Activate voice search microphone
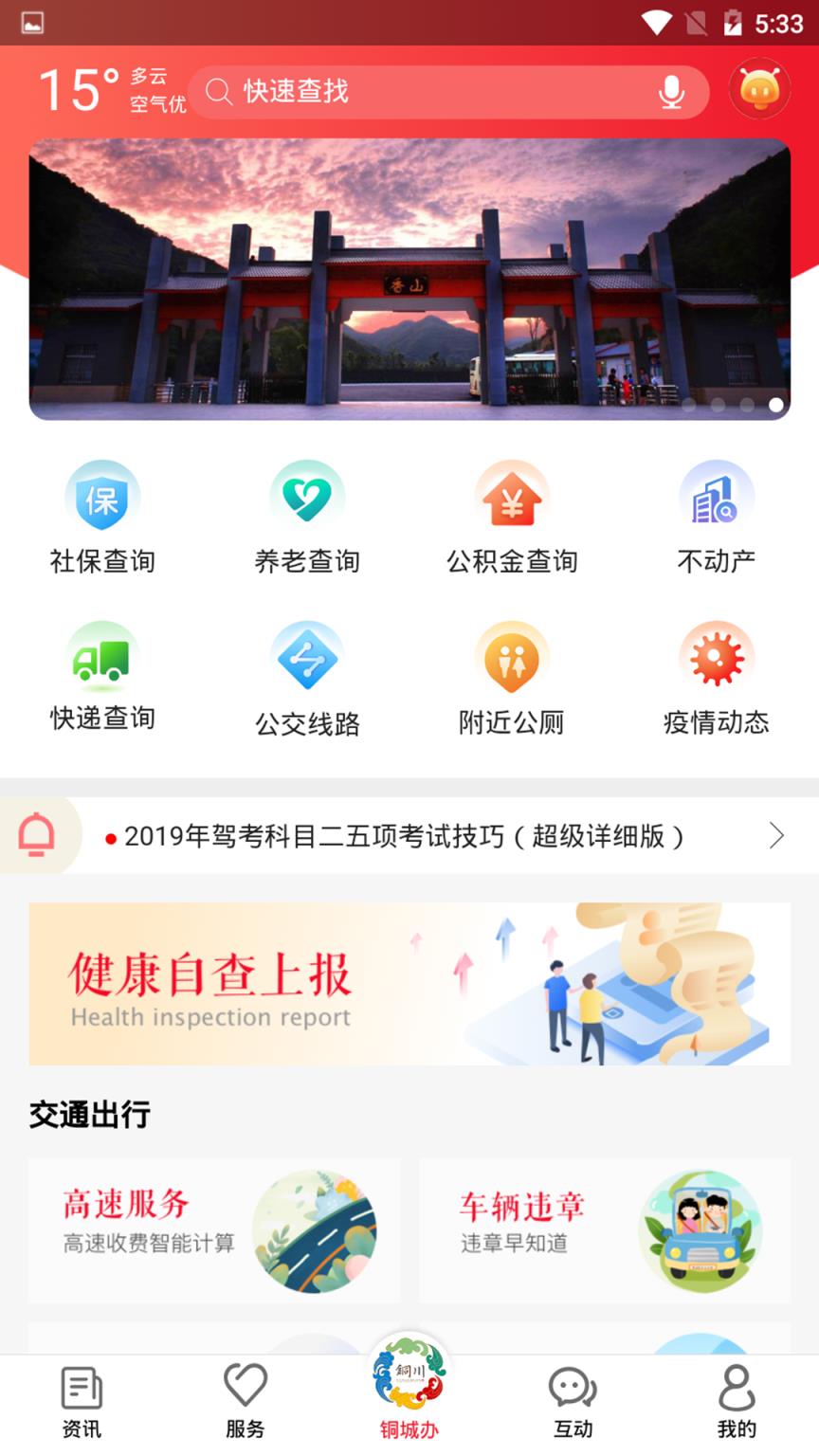The image size is (819, 1456). tap(673, 91)
